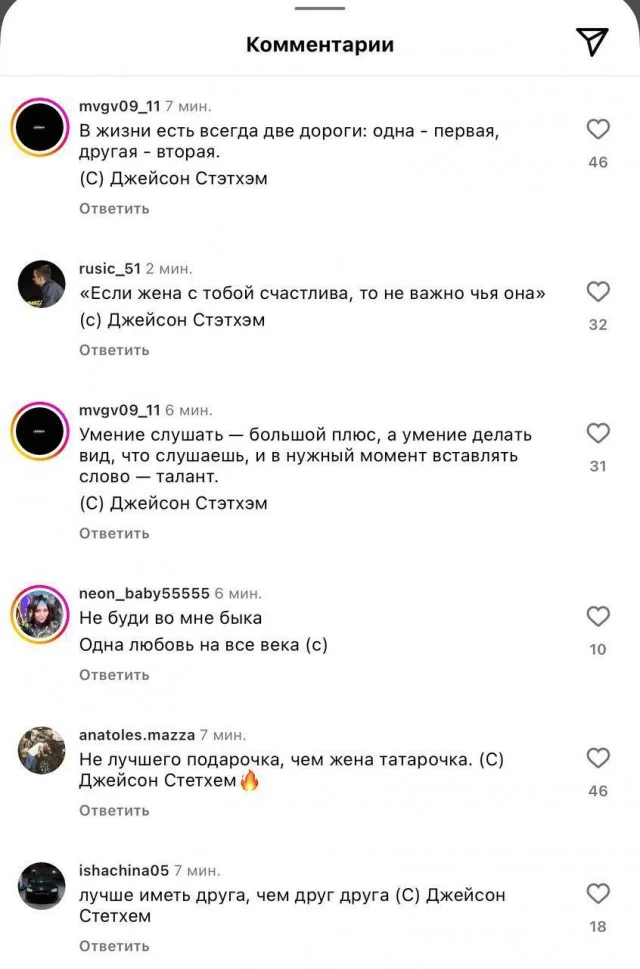Open the share/send paper plane icon
The height and width of the screenshot is (969, 640).
click(592, 41)
